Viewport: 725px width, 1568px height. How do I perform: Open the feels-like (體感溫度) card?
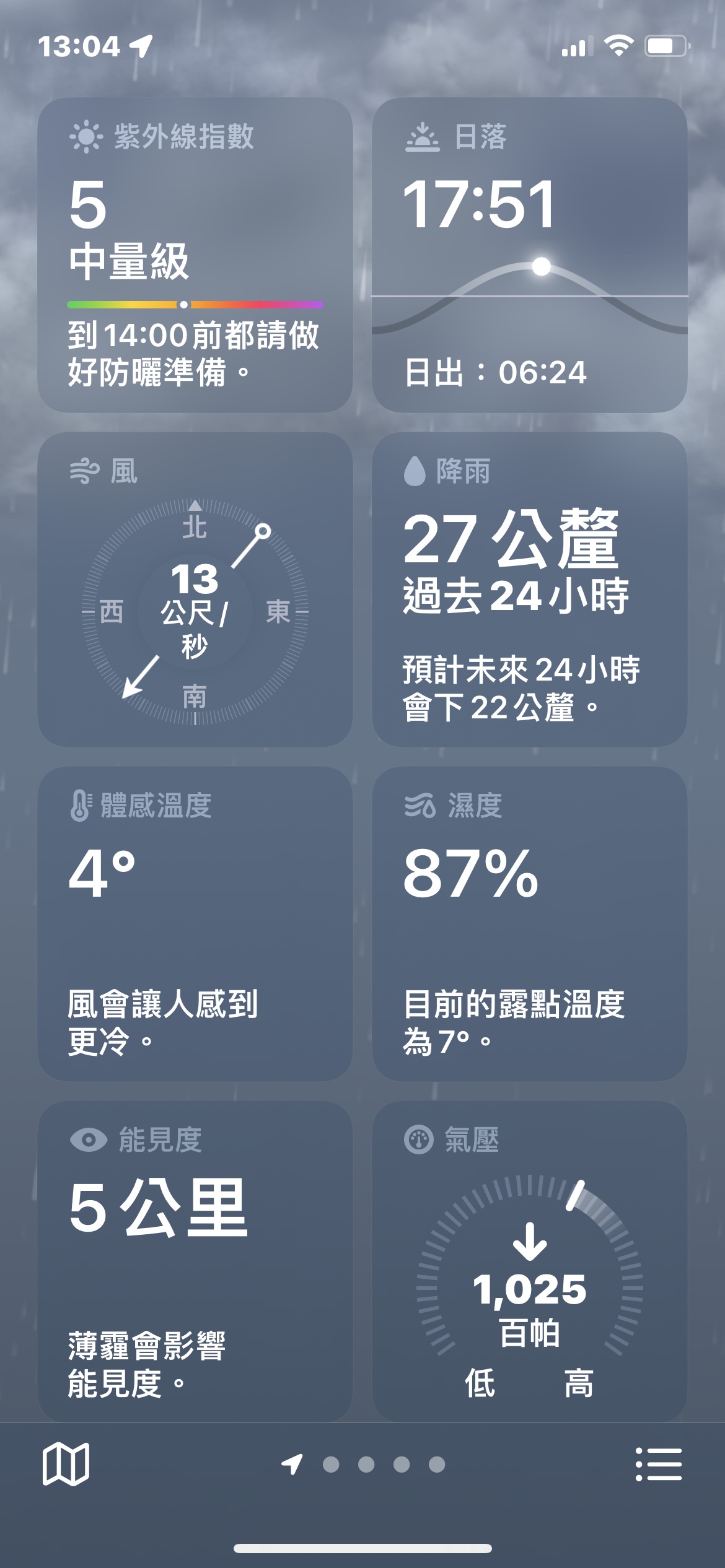[195, 924]
